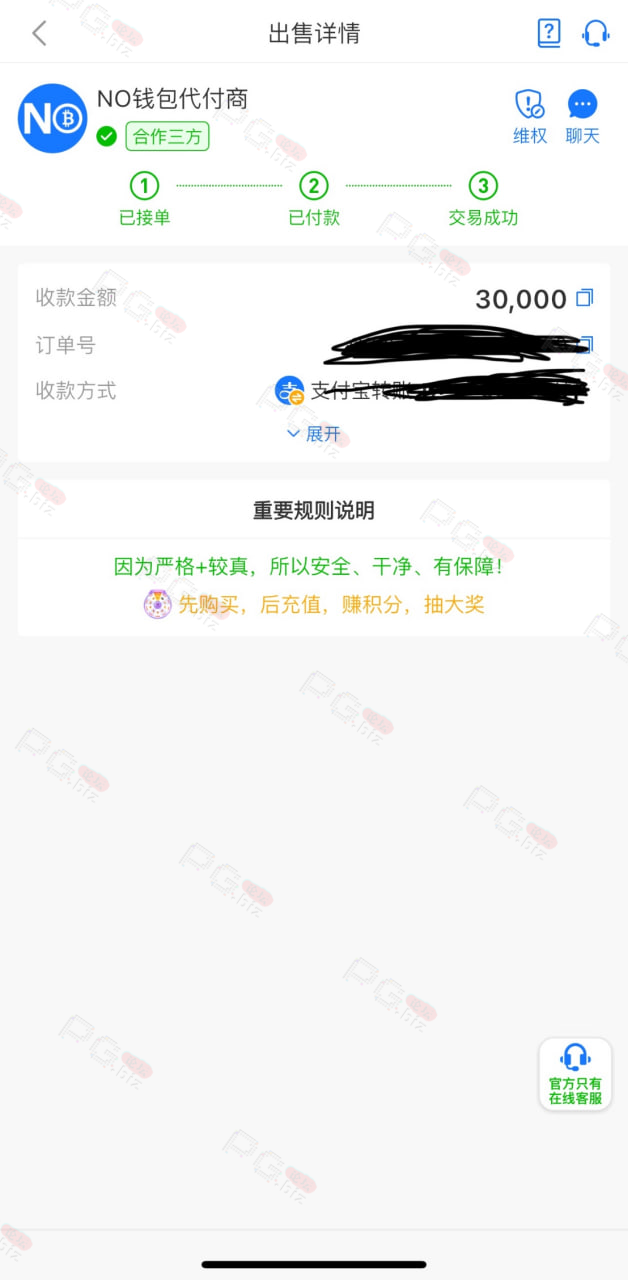Open 聊天 with the merchant
Screen dimensions: 628x1280
(582, 116)
